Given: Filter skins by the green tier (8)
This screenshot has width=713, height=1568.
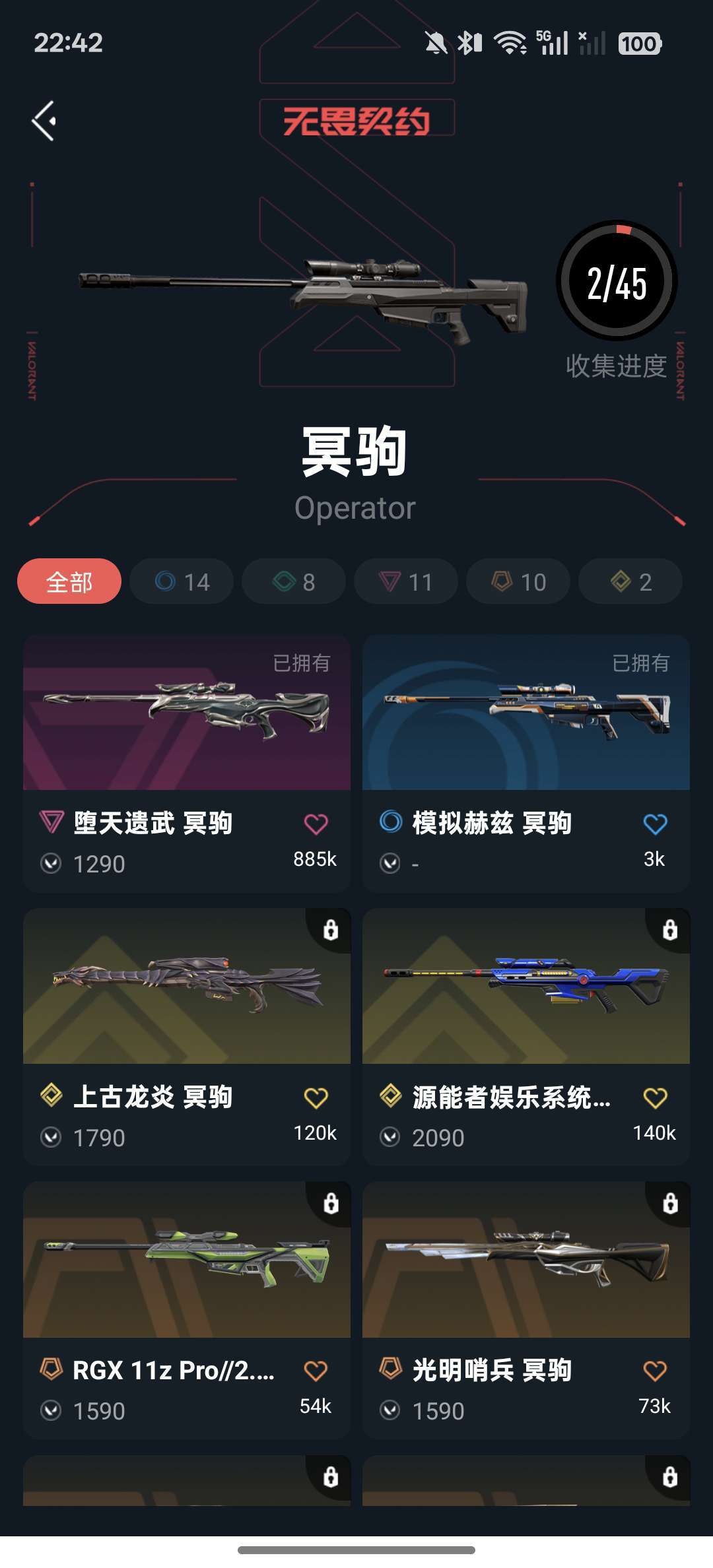Looking at the screenshot, I should tap(294, 581).
